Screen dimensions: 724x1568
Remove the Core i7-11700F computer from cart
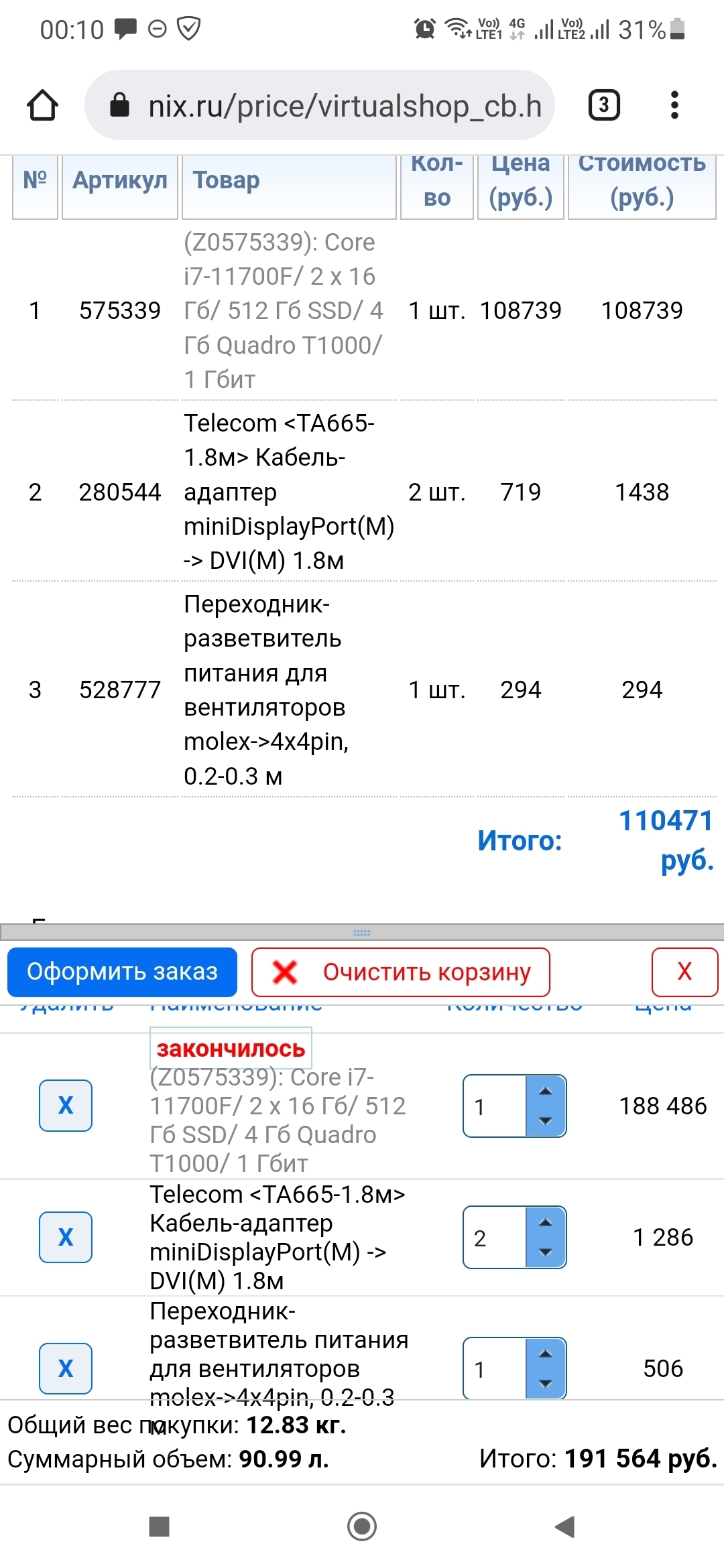point(66,1105)
